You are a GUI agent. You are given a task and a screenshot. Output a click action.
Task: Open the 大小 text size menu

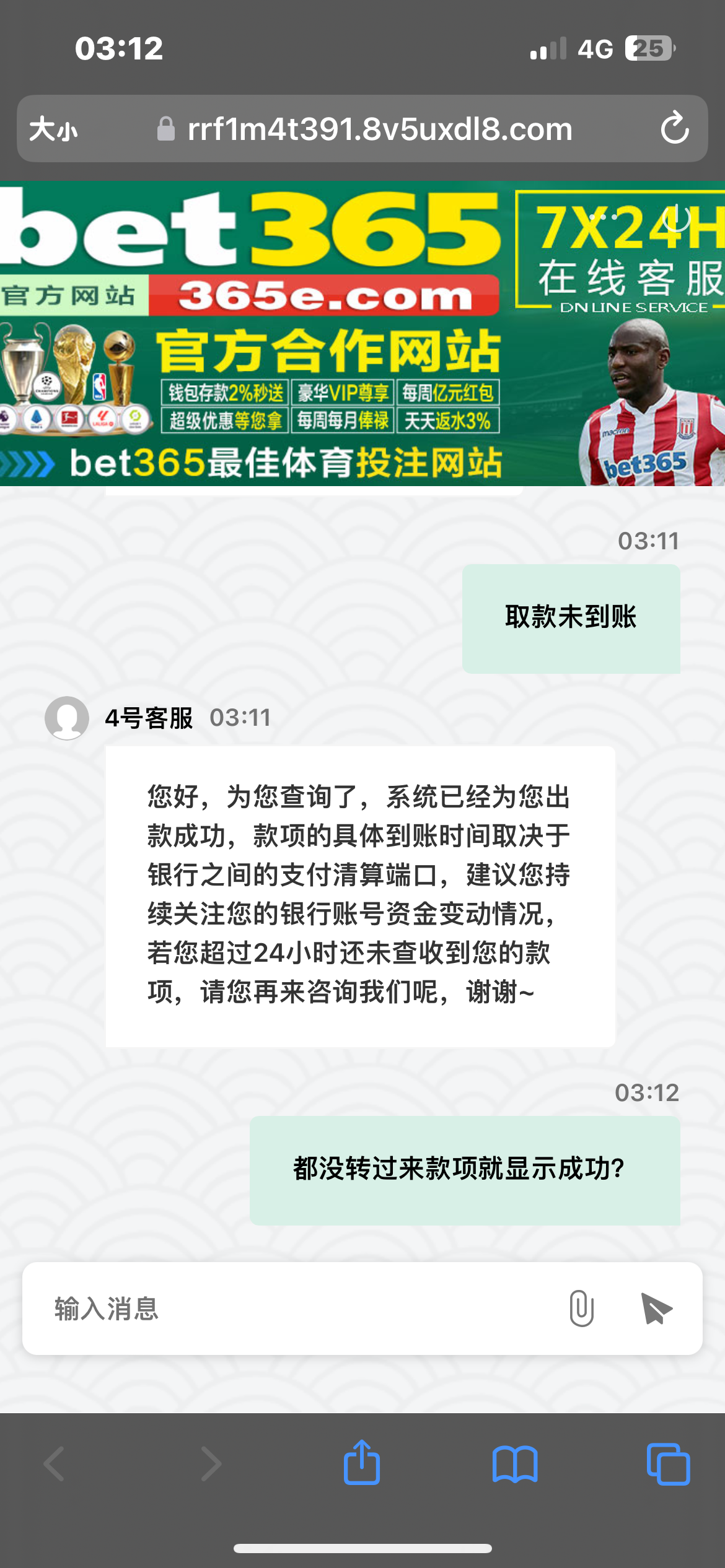point(54,129)
